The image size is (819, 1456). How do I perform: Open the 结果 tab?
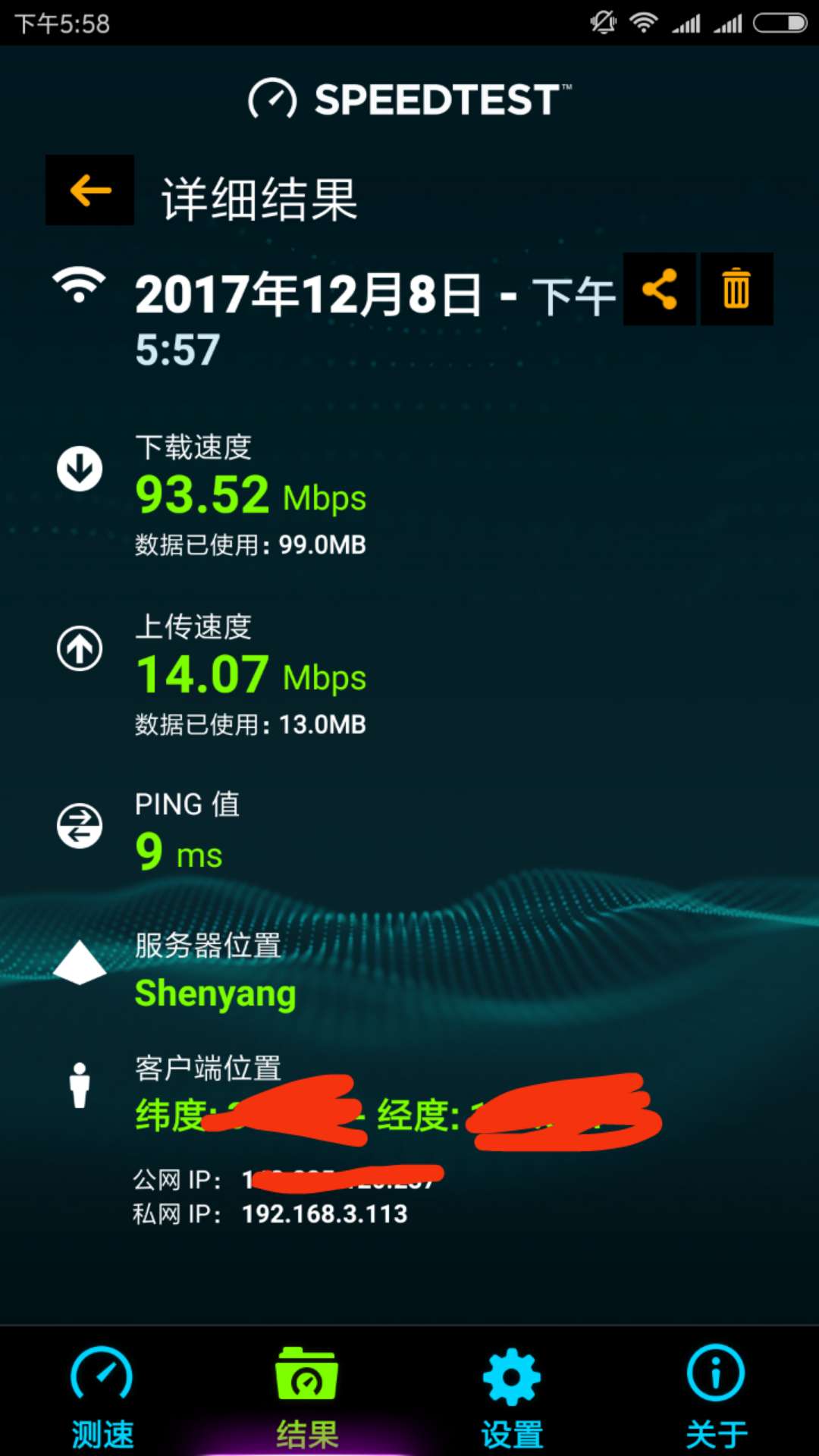tap(307, 1395)
